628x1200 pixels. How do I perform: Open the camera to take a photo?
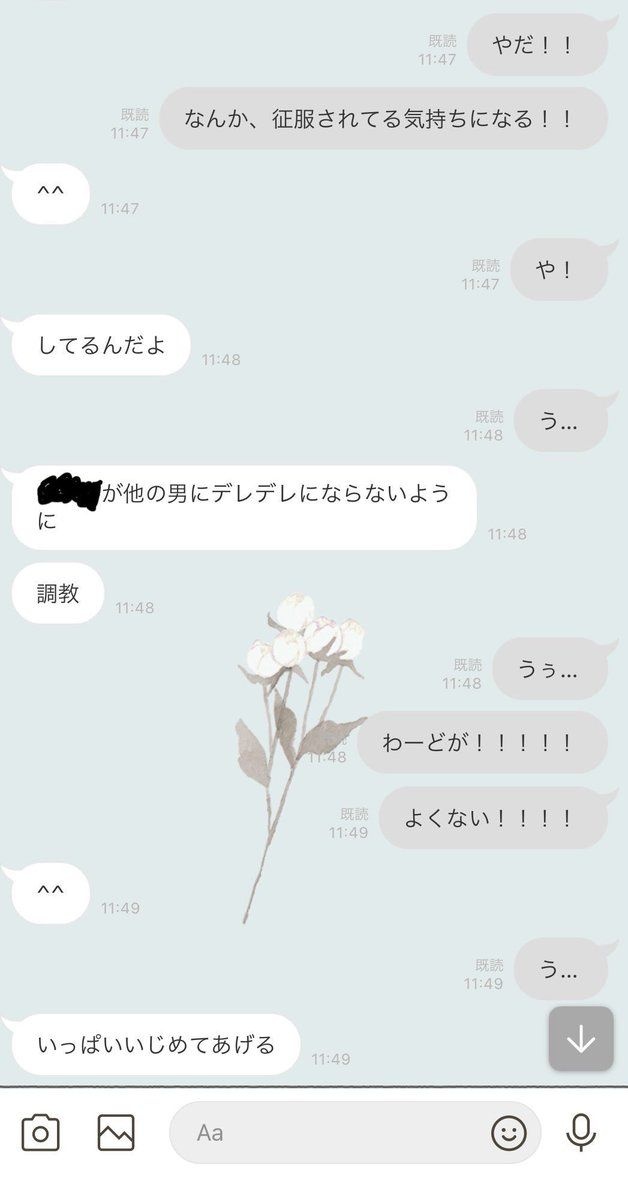tap(40, 1133)
